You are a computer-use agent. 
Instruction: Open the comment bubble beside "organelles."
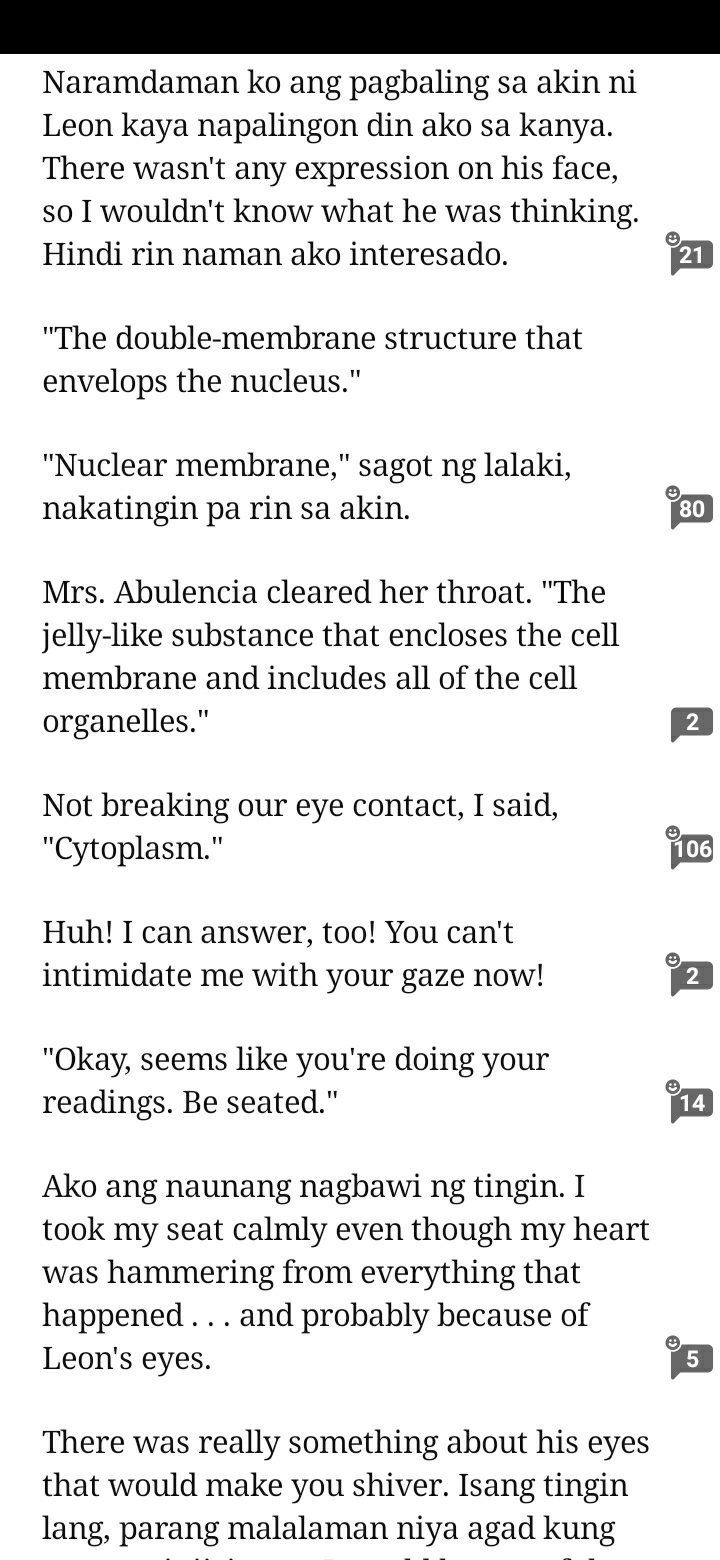(x=691, y=722)
